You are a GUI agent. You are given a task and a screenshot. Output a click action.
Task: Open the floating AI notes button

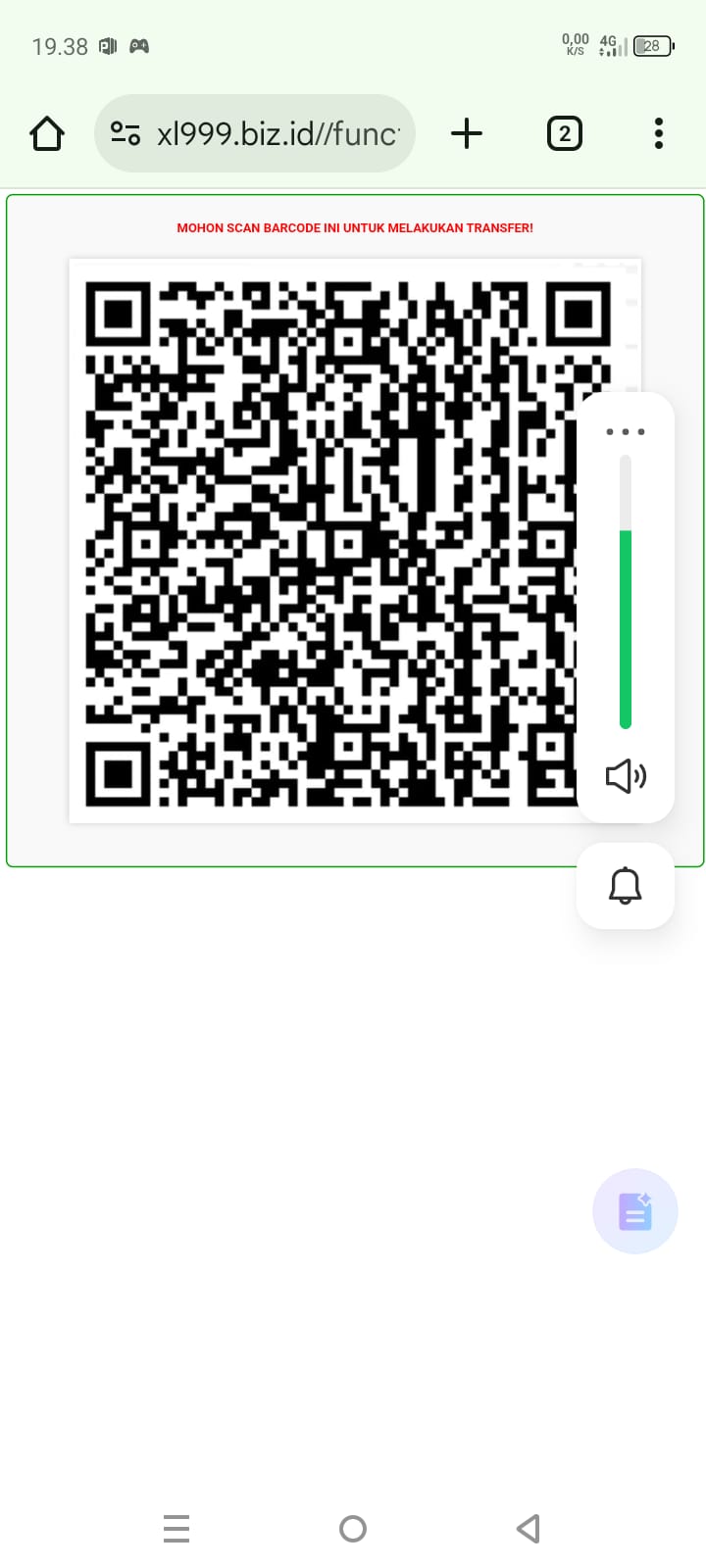(635, 1211)
